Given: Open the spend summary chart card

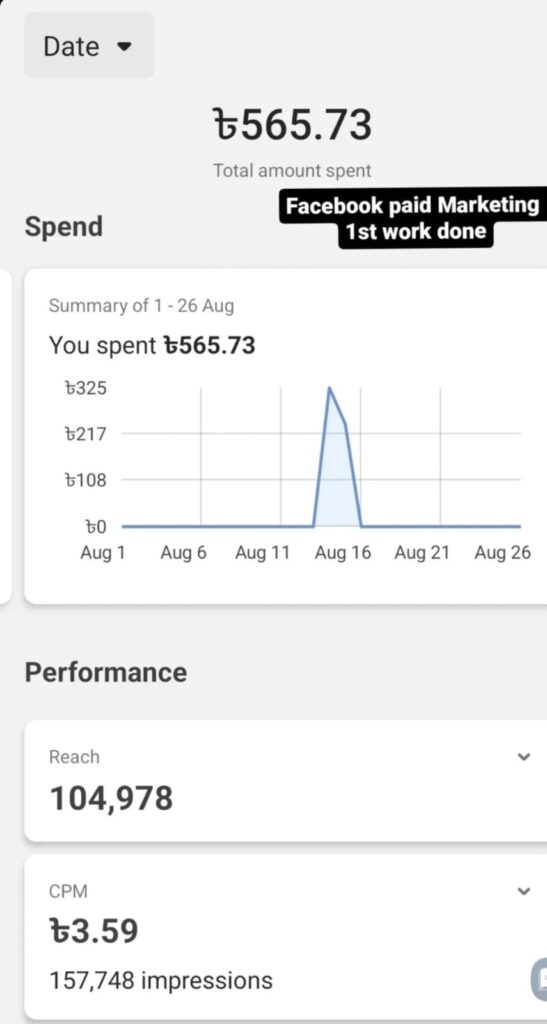Looking at the screenshot, I should click(285, 436).
